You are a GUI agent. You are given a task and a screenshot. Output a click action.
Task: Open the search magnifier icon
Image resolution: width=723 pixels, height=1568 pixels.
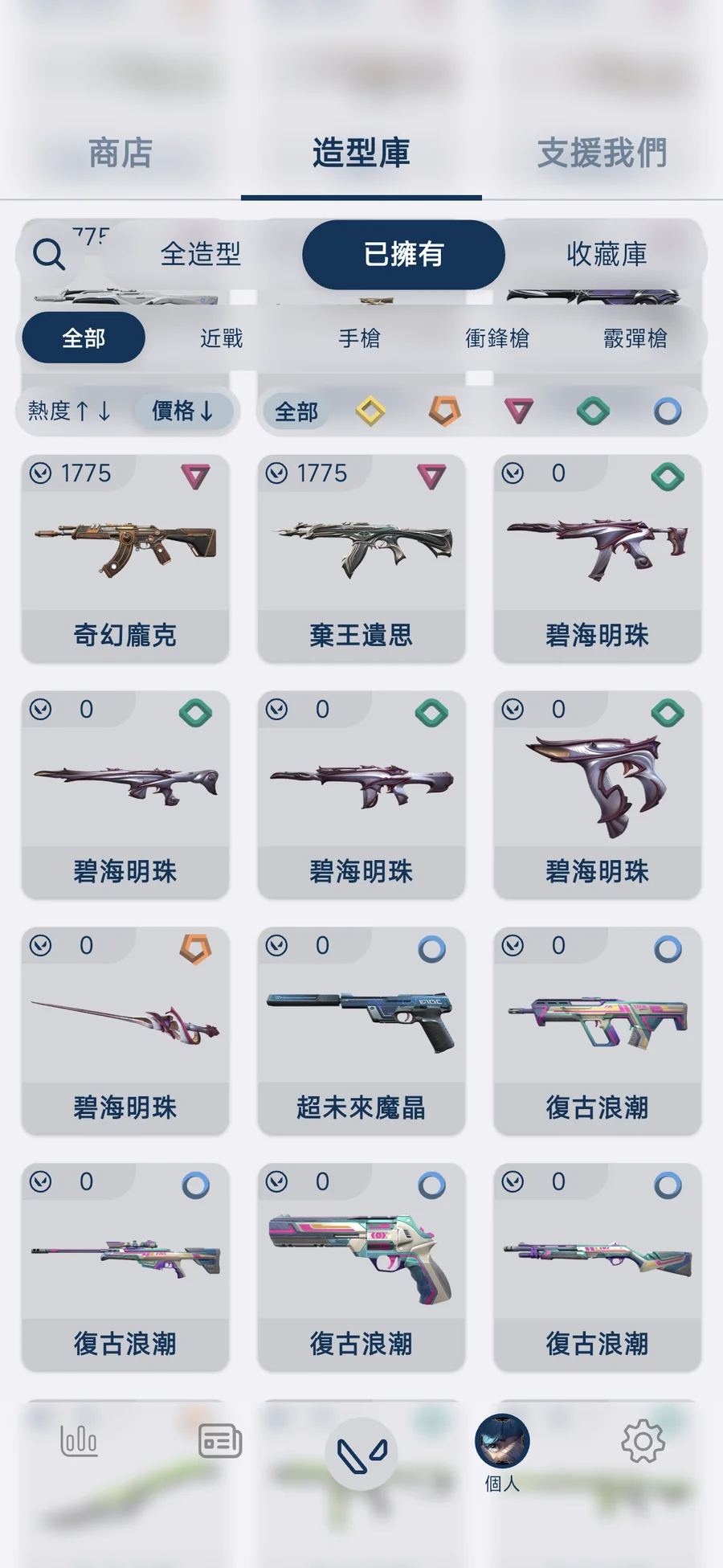pyautogui.click(x=49, y=255)
